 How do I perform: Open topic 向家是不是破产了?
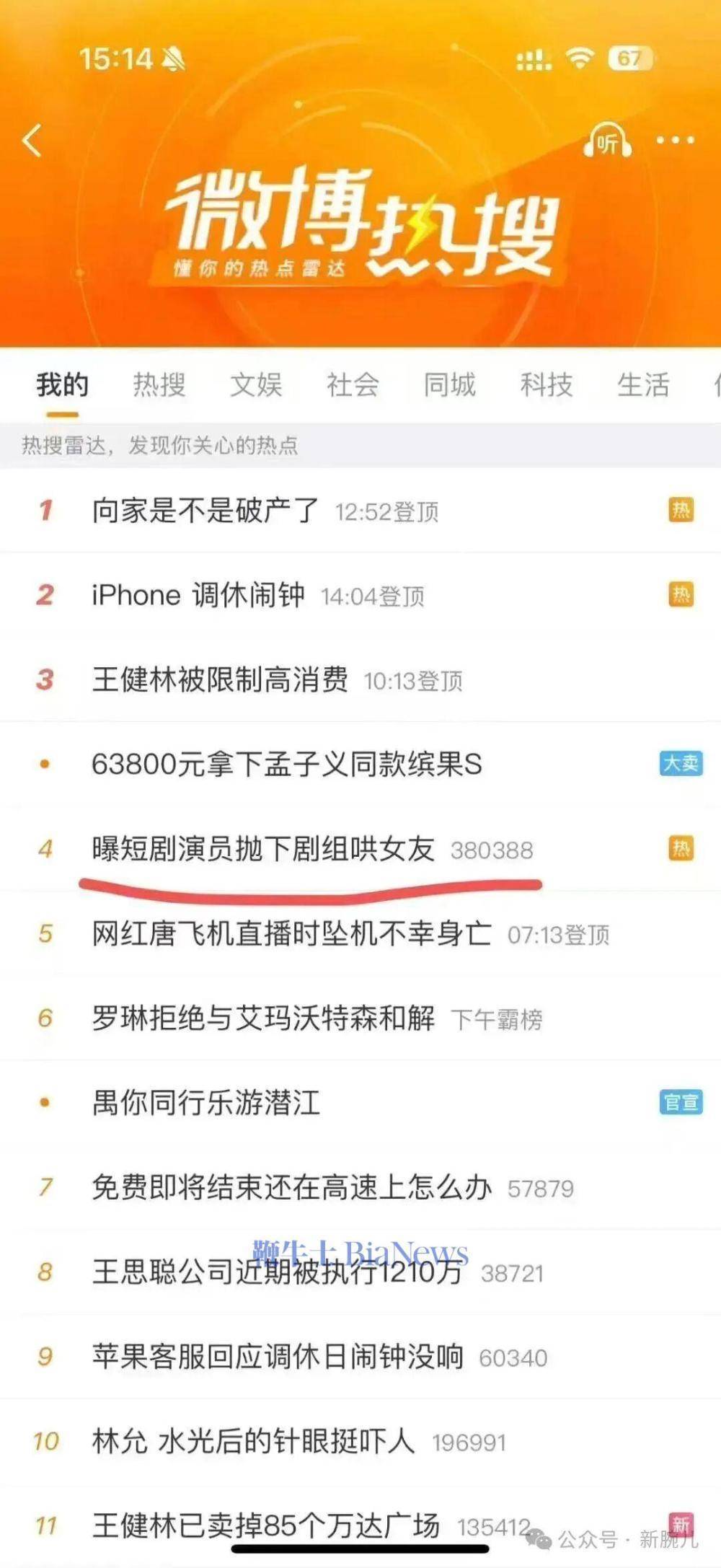pyautogui.click(x=205, y=511)
